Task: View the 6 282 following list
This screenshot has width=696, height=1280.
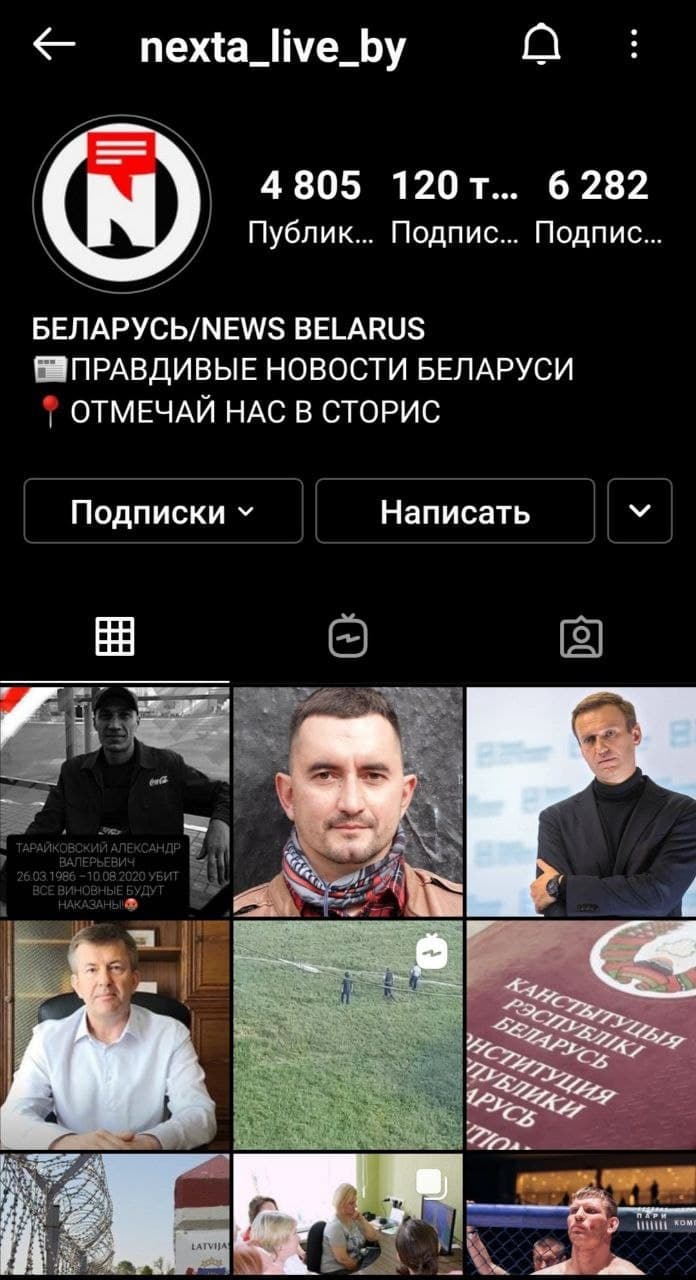Action: pos(598,206)
